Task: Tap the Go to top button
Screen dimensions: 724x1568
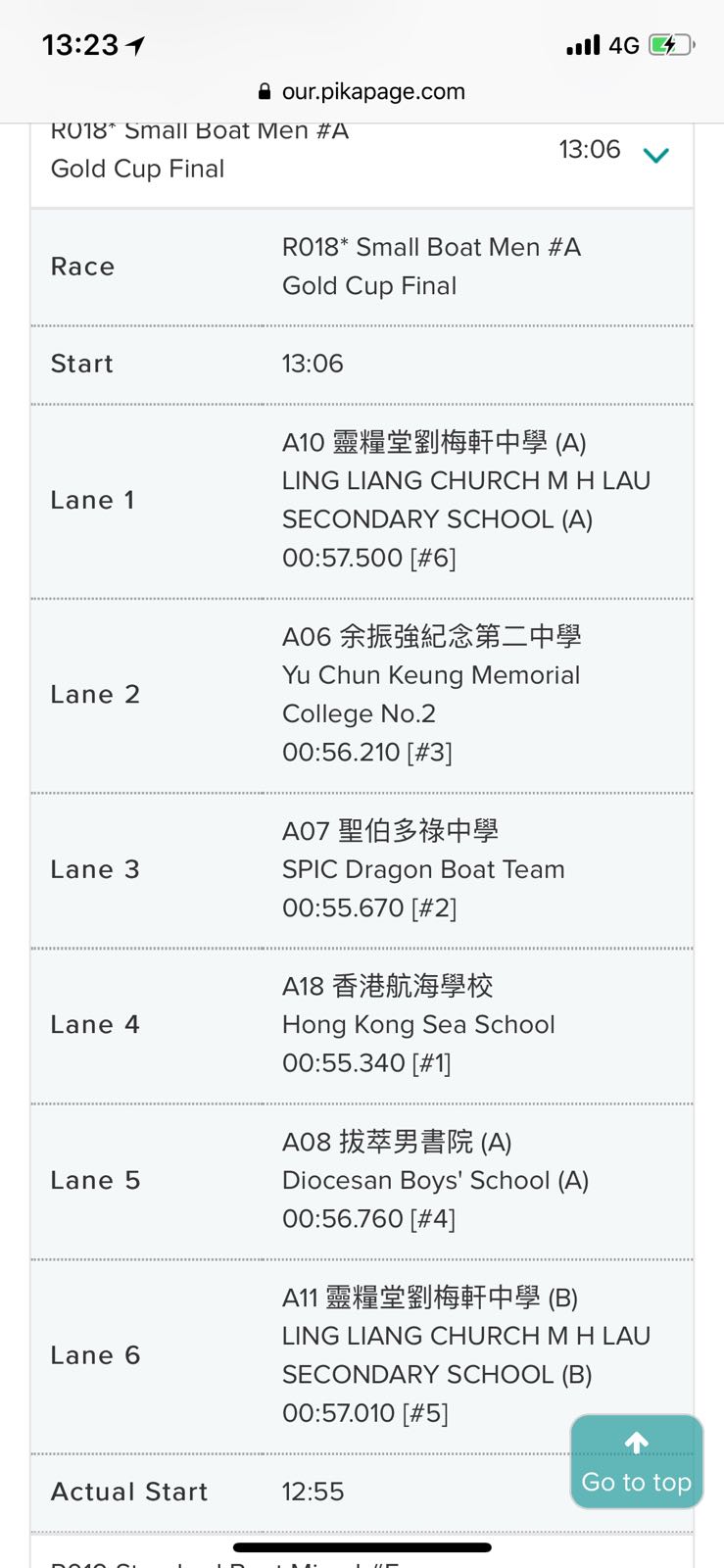Action: point(637,1461)
